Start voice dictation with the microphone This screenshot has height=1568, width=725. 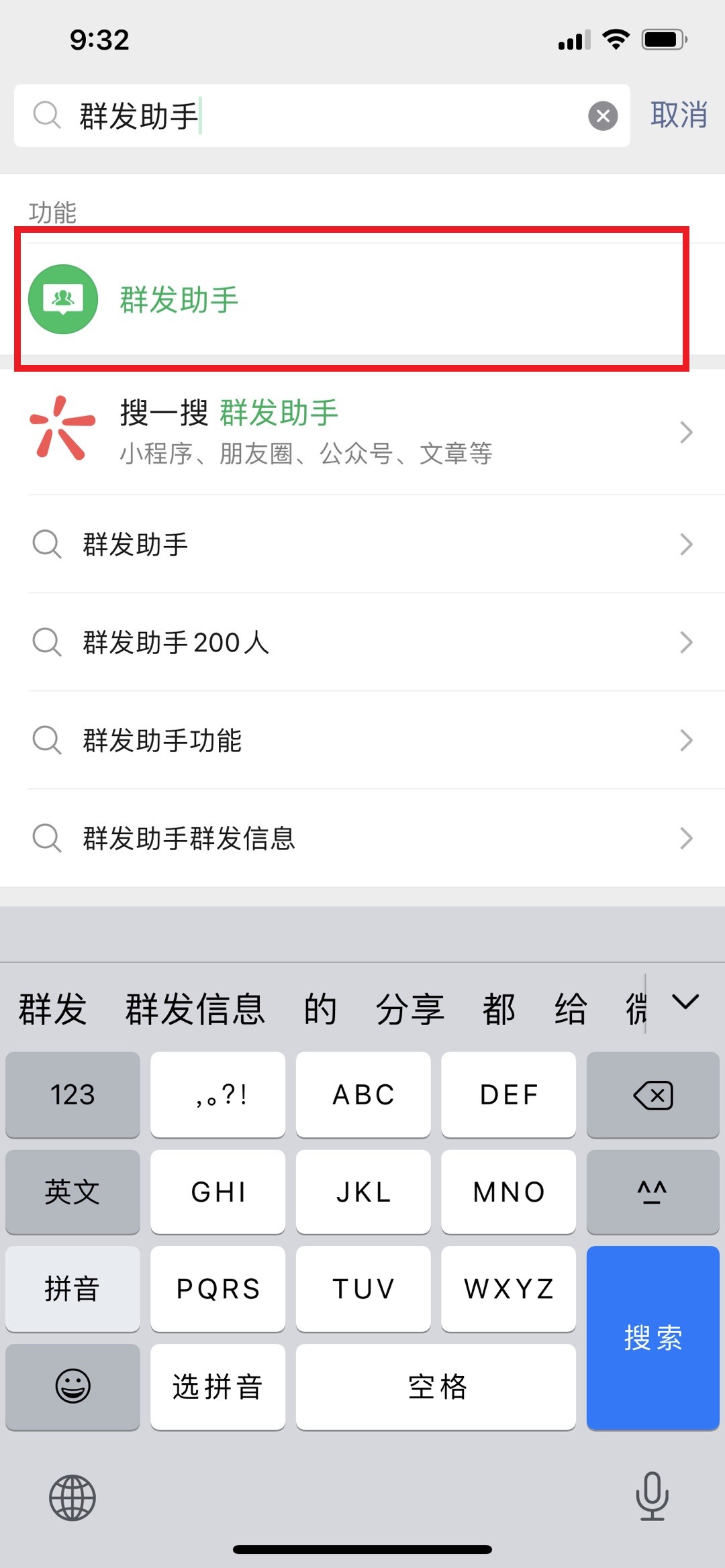coord(652,1496)
